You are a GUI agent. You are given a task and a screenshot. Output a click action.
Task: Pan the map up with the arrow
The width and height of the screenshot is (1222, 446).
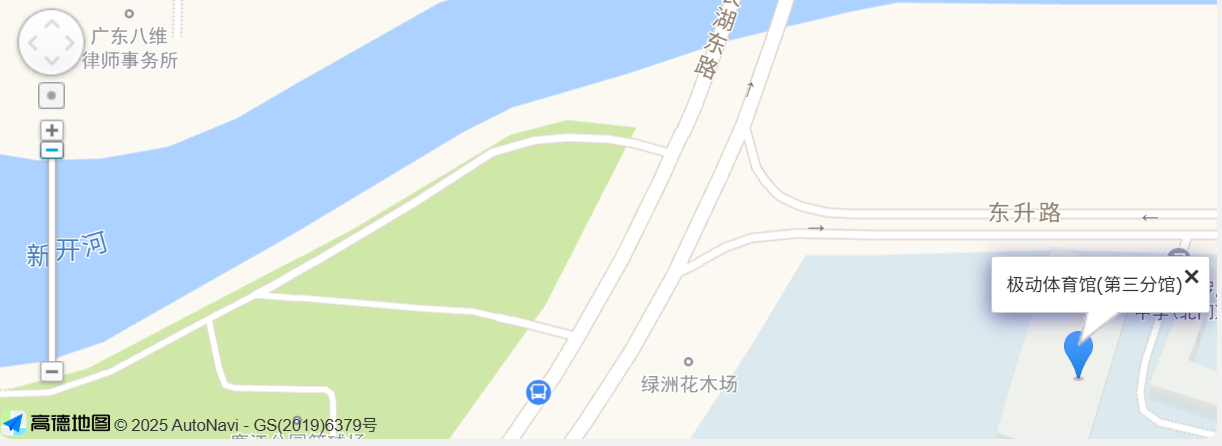pos(51,24)
